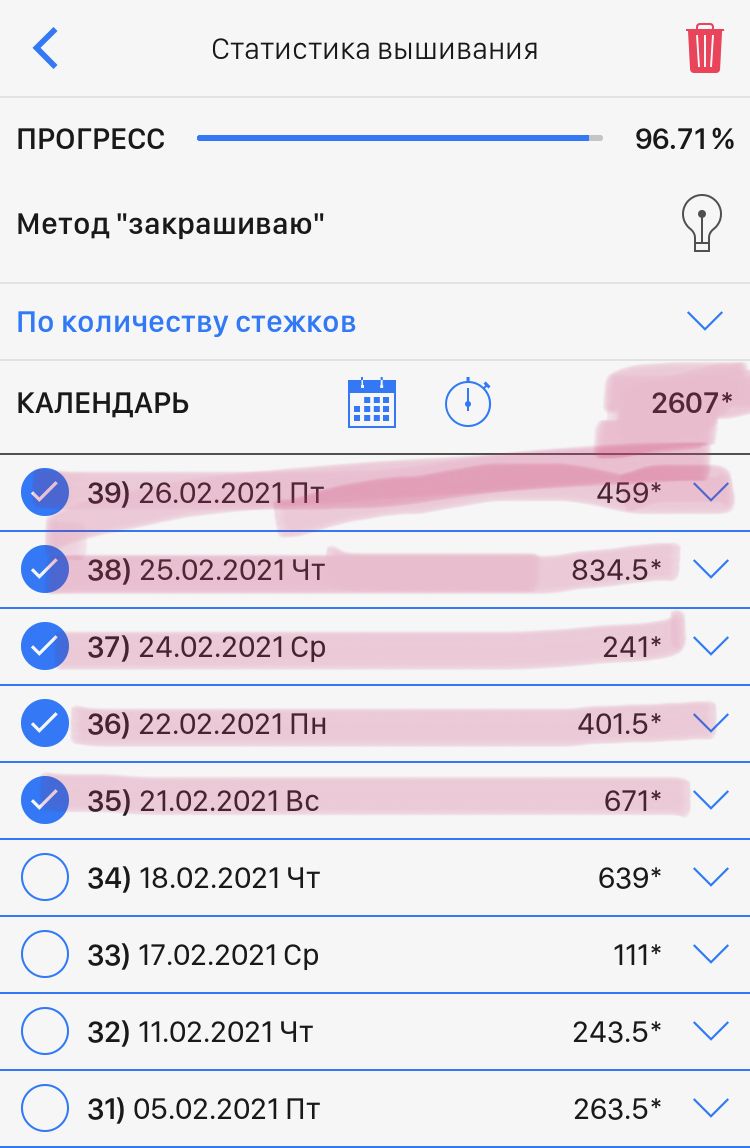Open the light bulb hint icon
The width and height of the screenshot is (750, 1148).
(x=701, y=222)
